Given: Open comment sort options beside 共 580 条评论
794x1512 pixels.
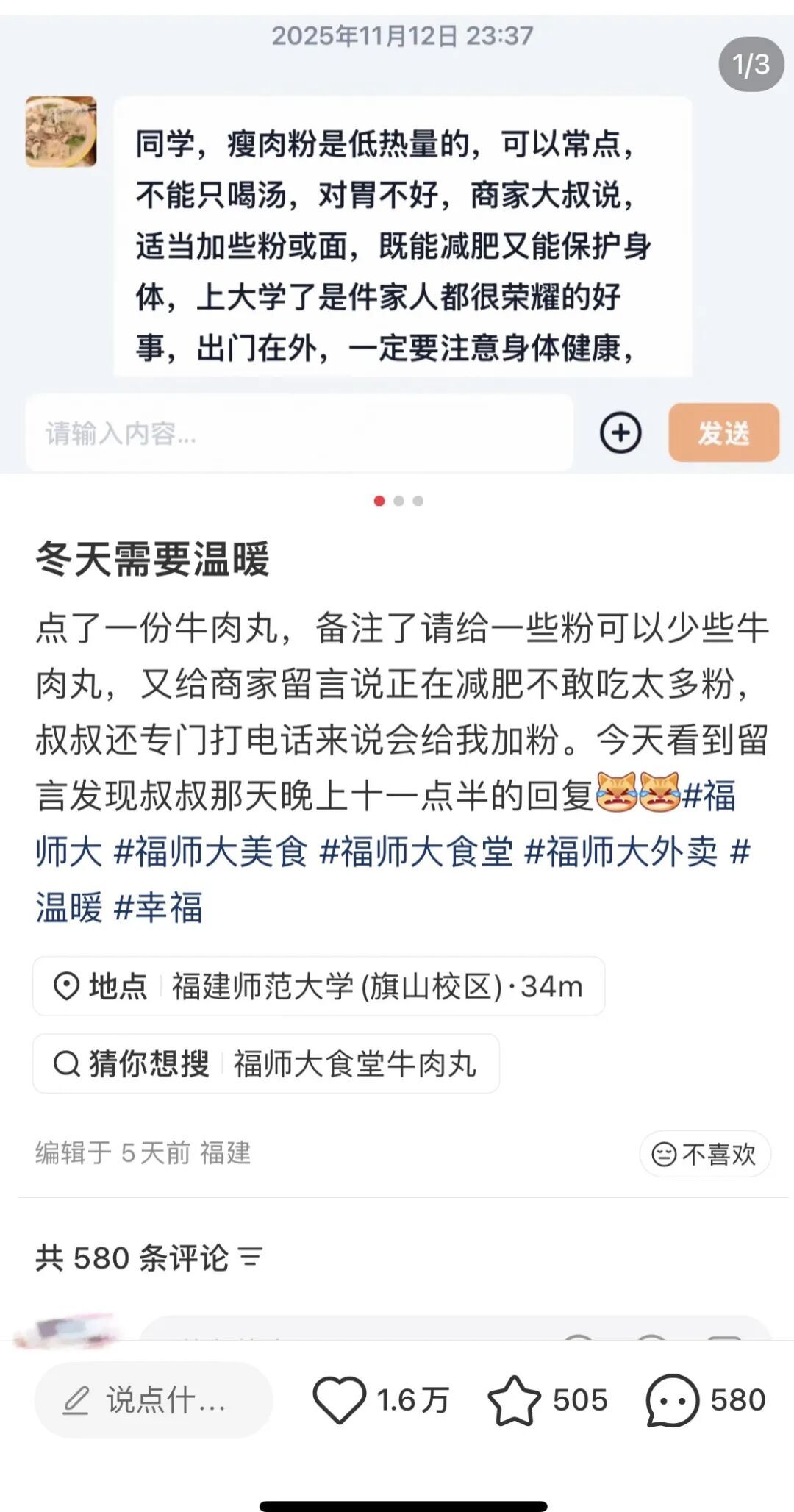Looking at the screenshot, I should (251, 1258).
